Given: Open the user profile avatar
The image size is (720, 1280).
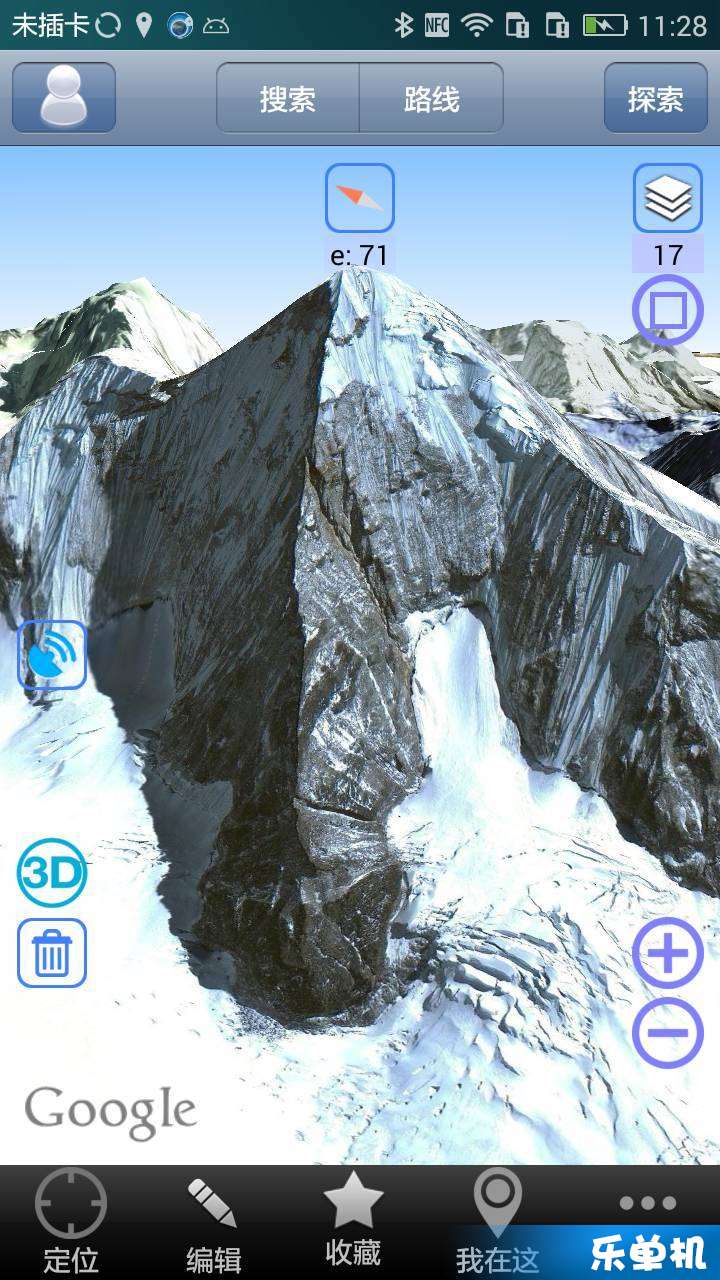Looking at the screenshot, I should click(64, 98).
